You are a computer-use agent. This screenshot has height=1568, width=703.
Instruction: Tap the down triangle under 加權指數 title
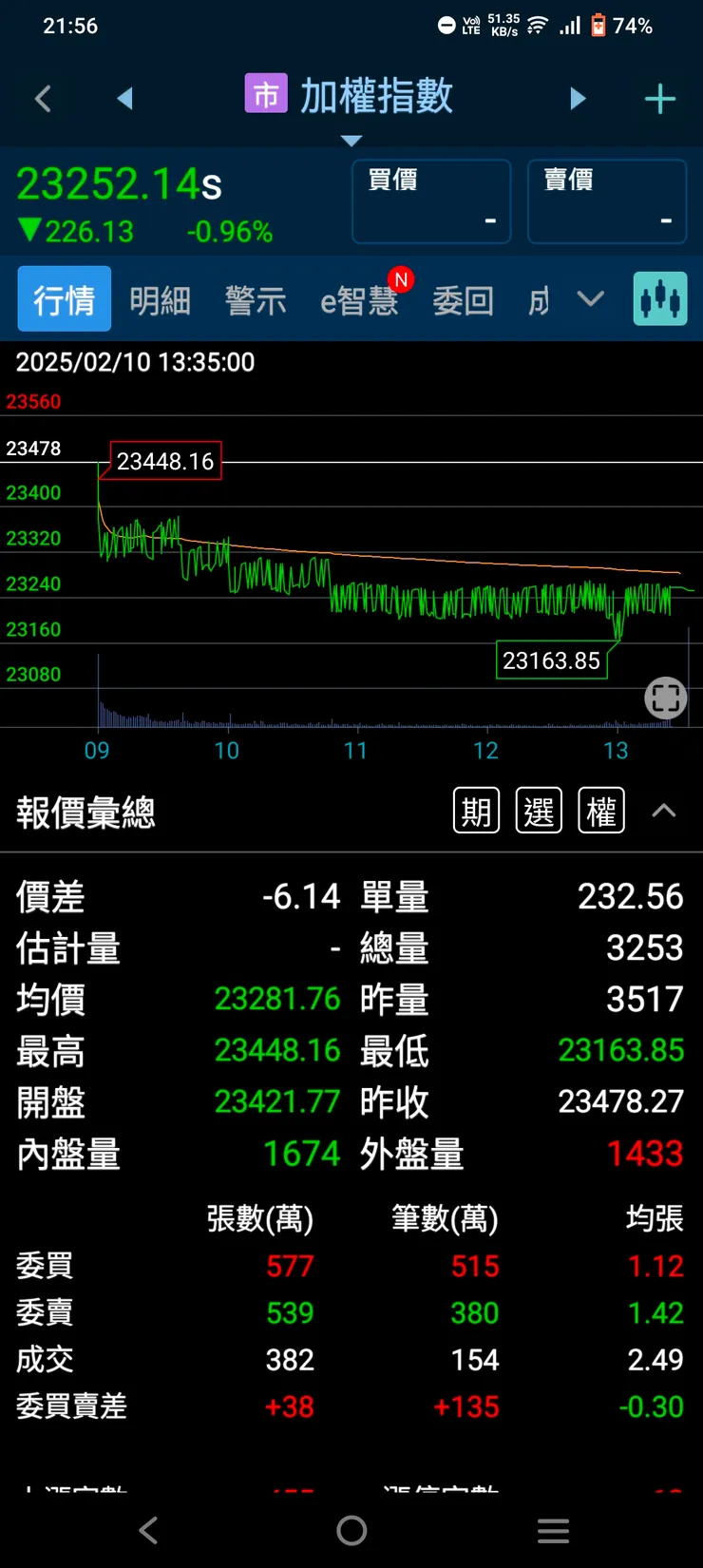click(x=351, y=141)
